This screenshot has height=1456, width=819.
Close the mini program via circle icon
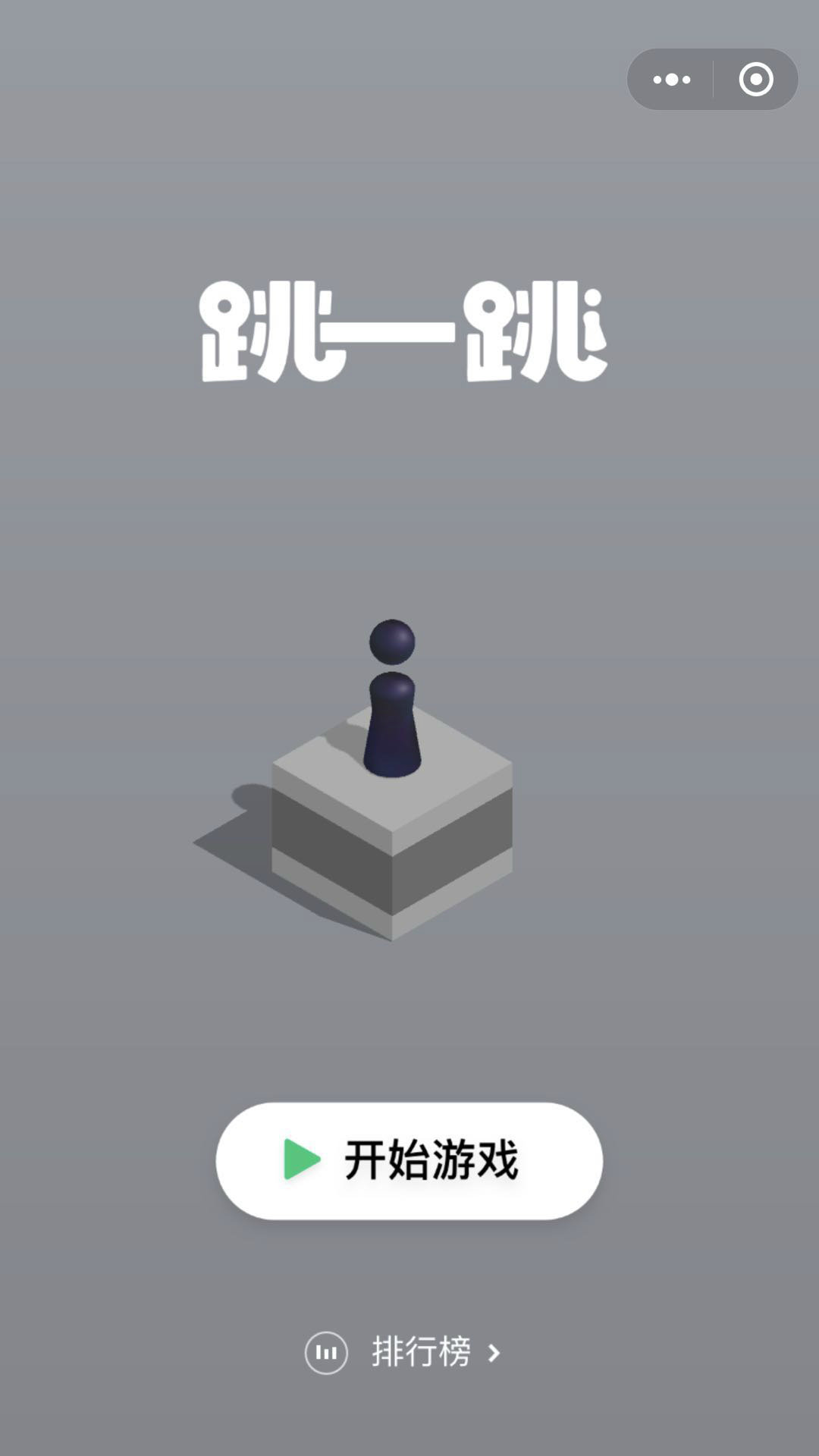coord(755,80)
